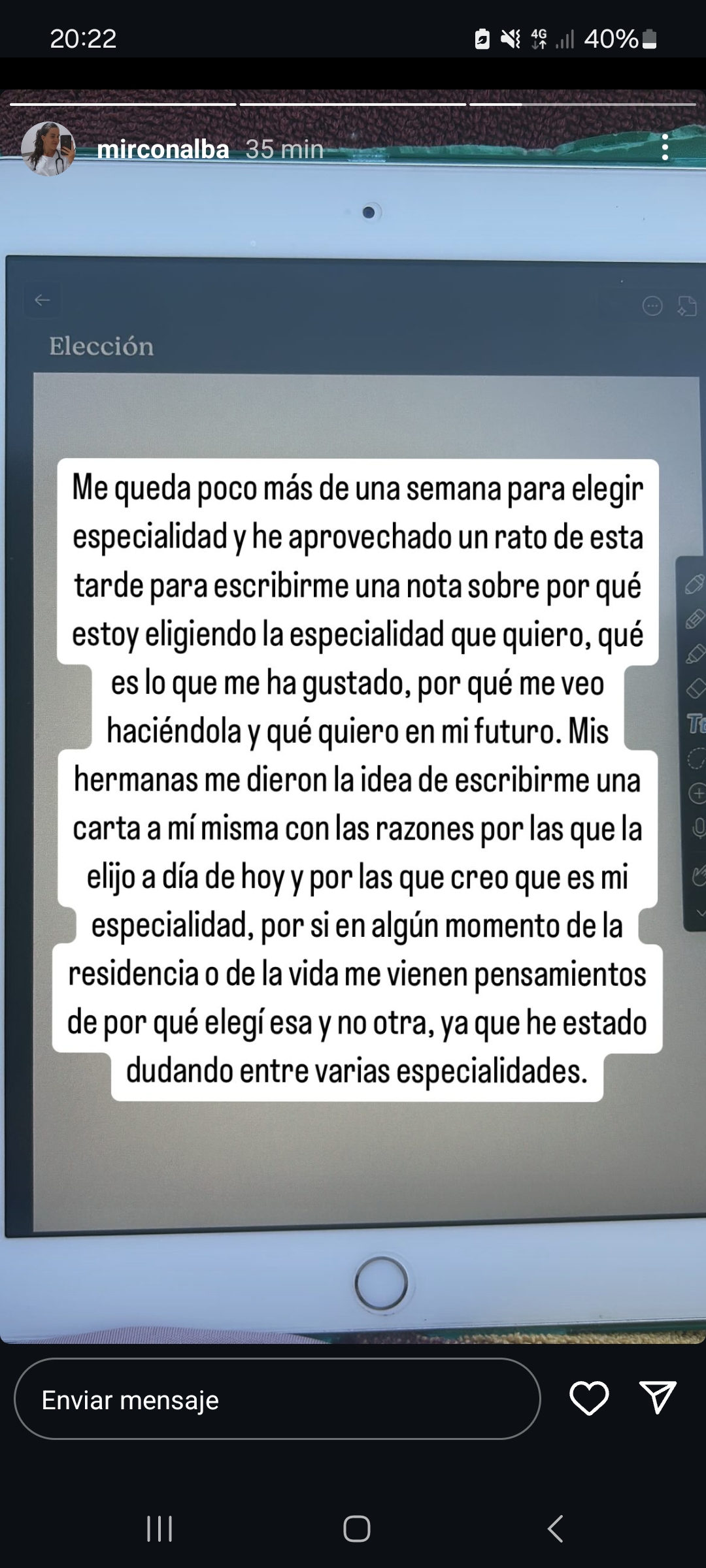
Task: Tap the mirconalba username
Action: (163, 150)
